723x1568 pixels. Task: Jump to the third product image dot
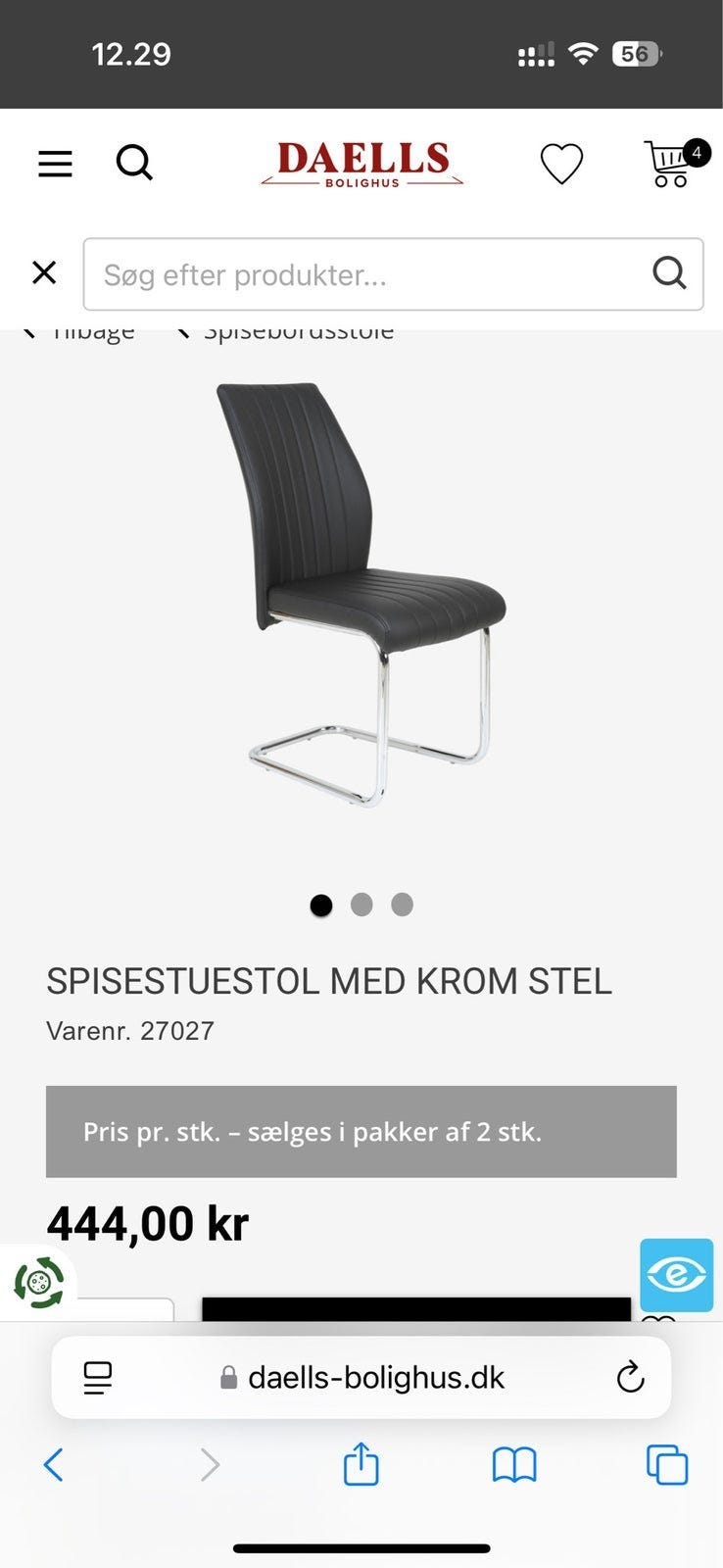tap(402, 905)
